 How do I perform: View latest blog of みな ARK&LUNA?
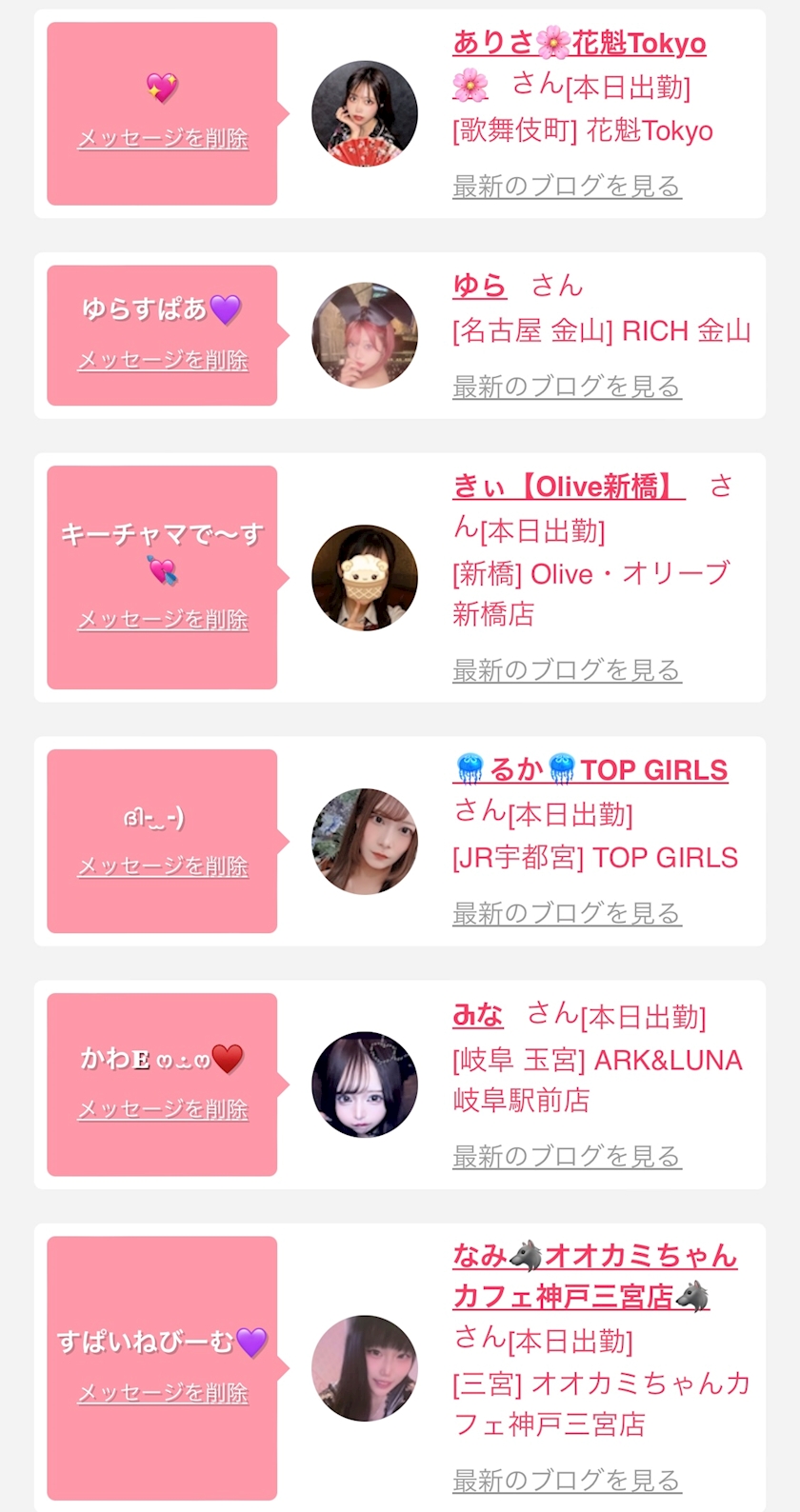pyautogui.click(x=567, y=1157)
